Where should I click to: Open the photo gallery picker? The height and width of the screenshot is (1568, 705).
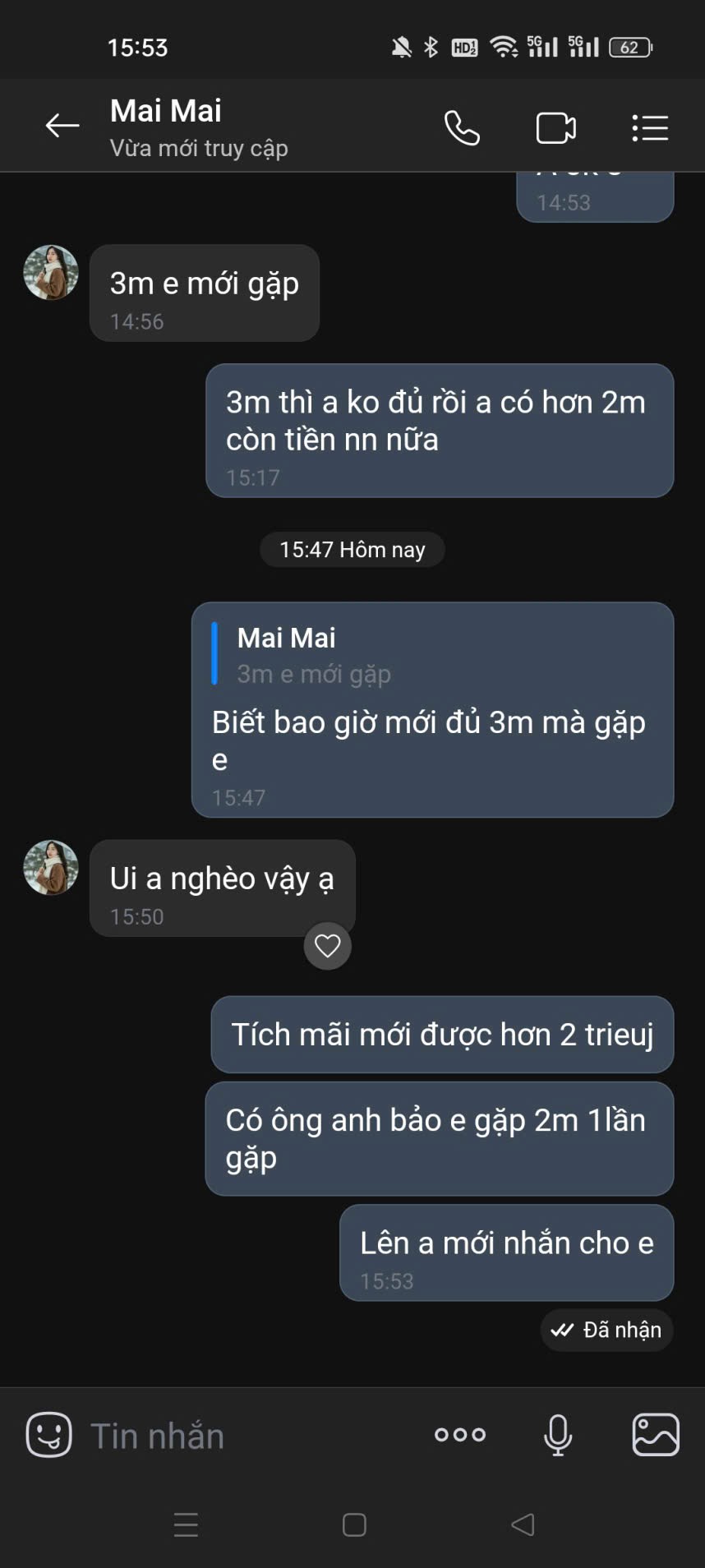coord(655,1435)
